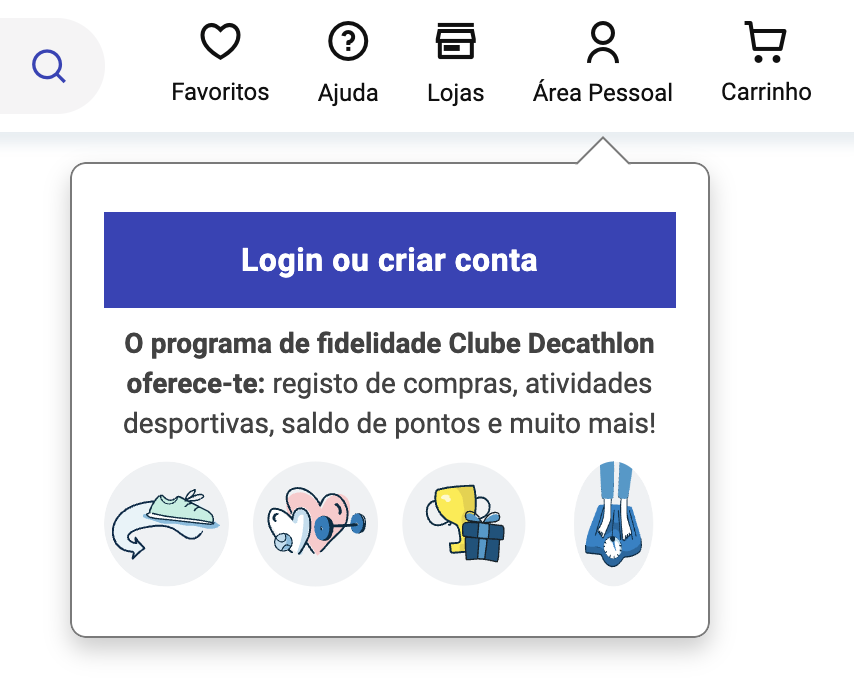Open the Ajuda help section

coord(348,63)
